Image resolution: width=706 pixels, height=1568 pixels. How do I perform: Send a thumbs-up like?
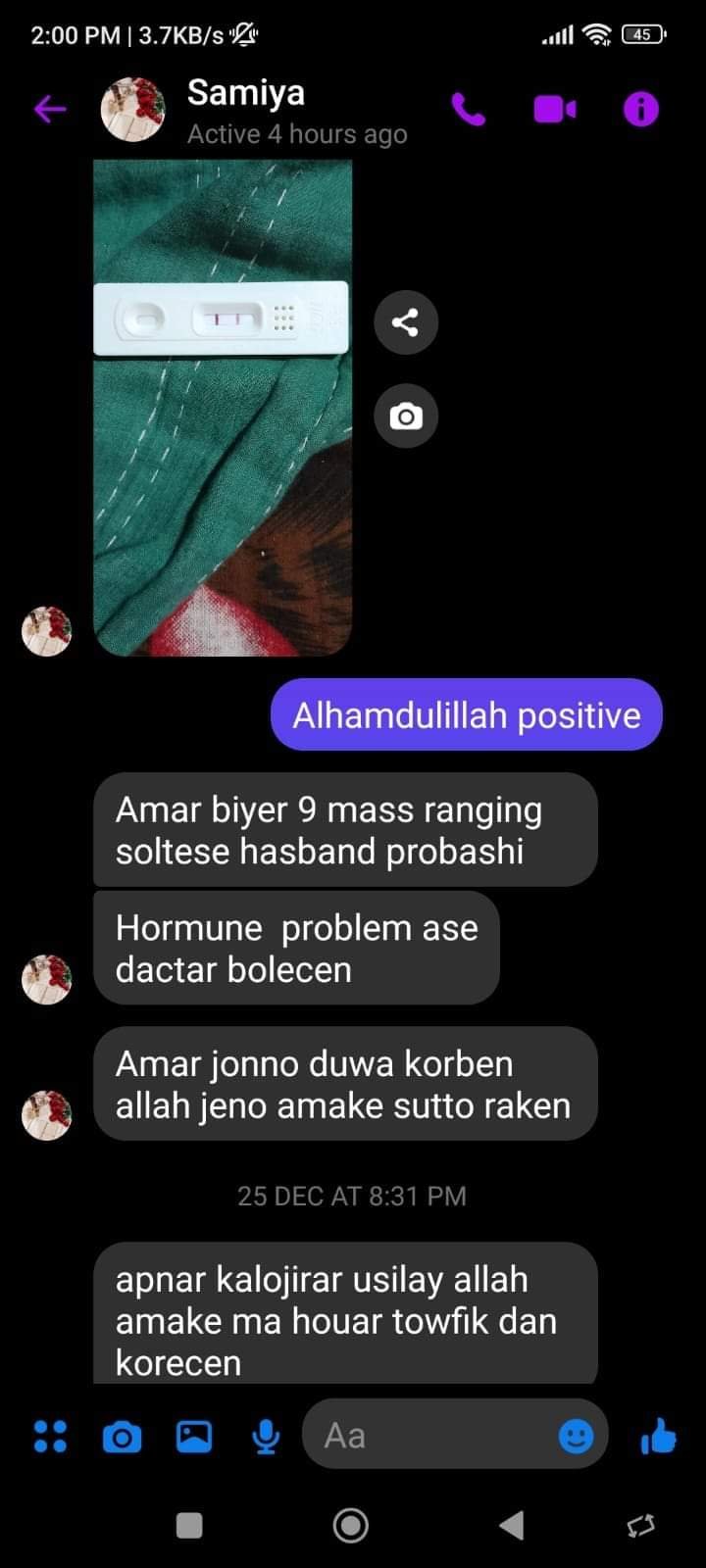pyautogui.click(x=658, y=1437)
